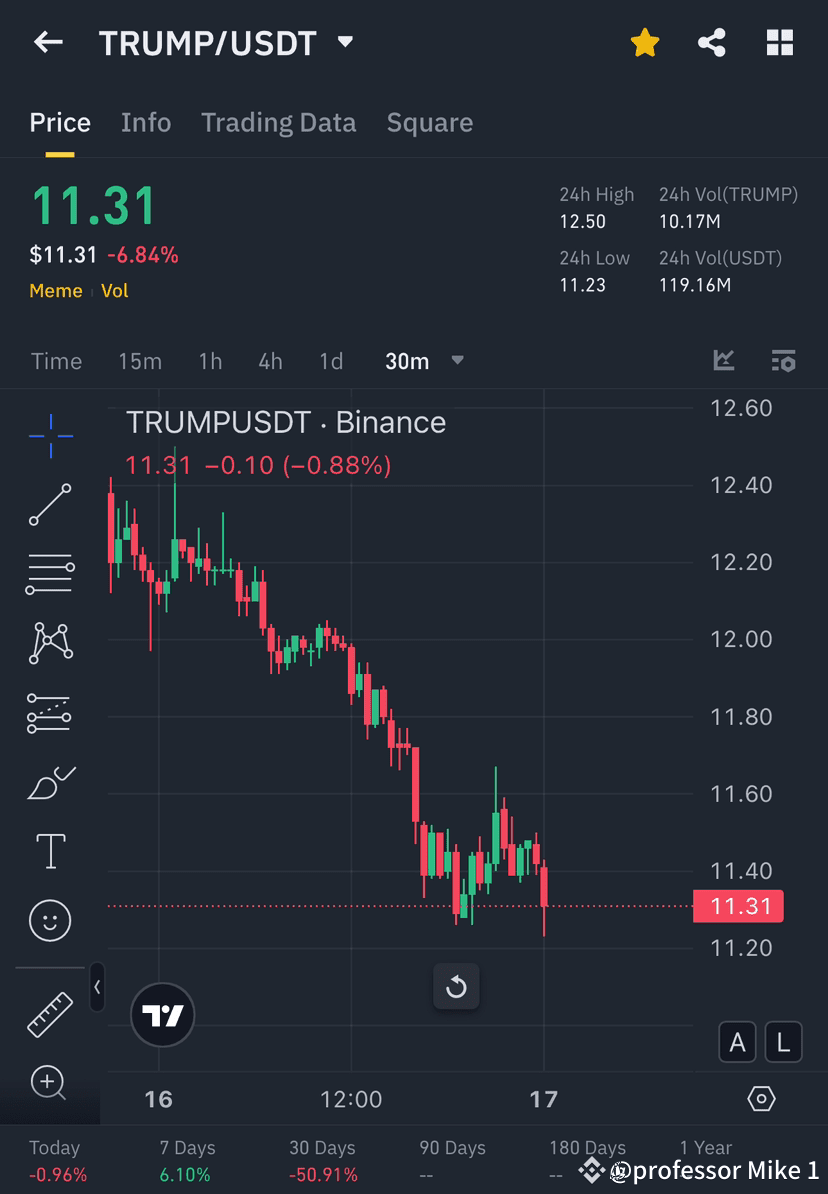
Task: Open the horizontal lines drawing tool
Action: (x=50, y=574)
